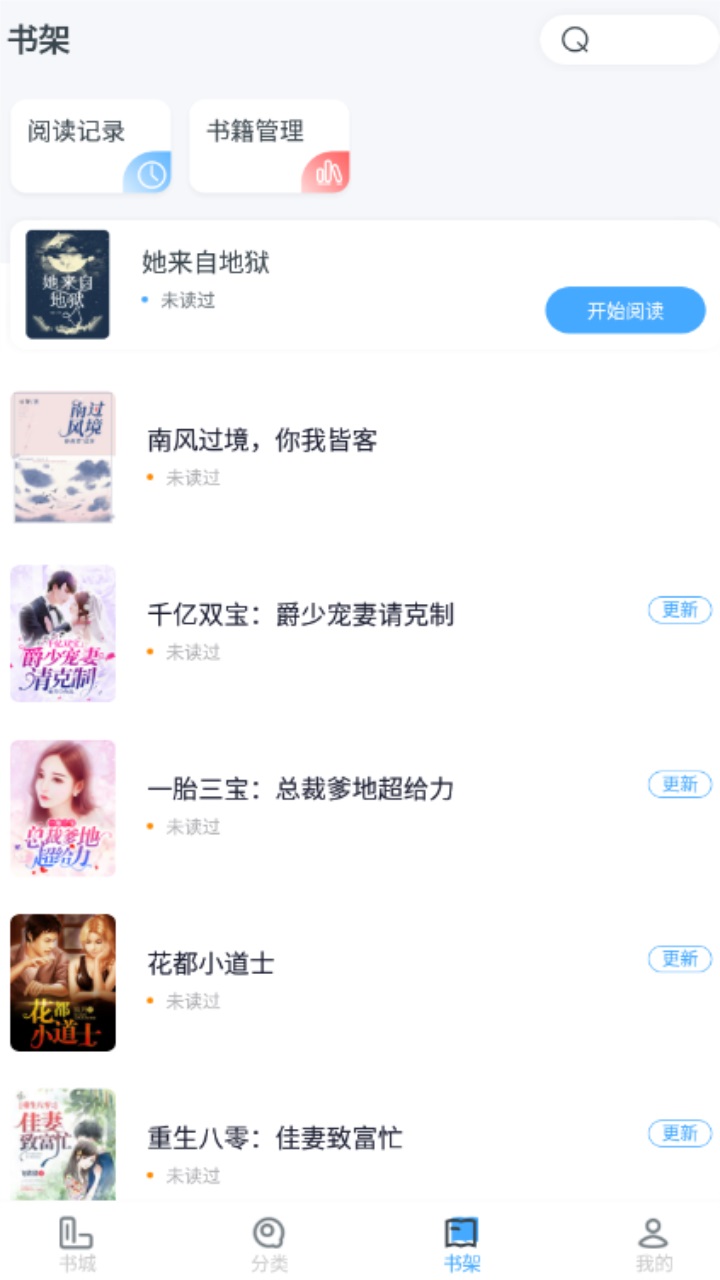Image resolution: width=720 pixels, height=1280 pixels.
Task: Tap the clock icon on 阅读记录 card
Action: [x=150, y=172]
